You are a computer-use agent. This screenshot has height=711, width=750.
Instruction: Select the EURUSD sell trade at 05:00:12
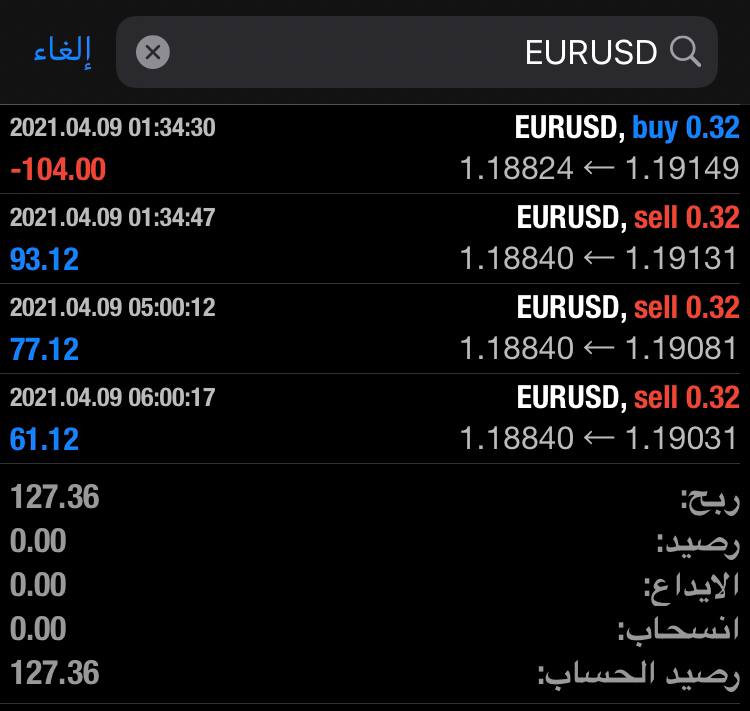[375, 328]
